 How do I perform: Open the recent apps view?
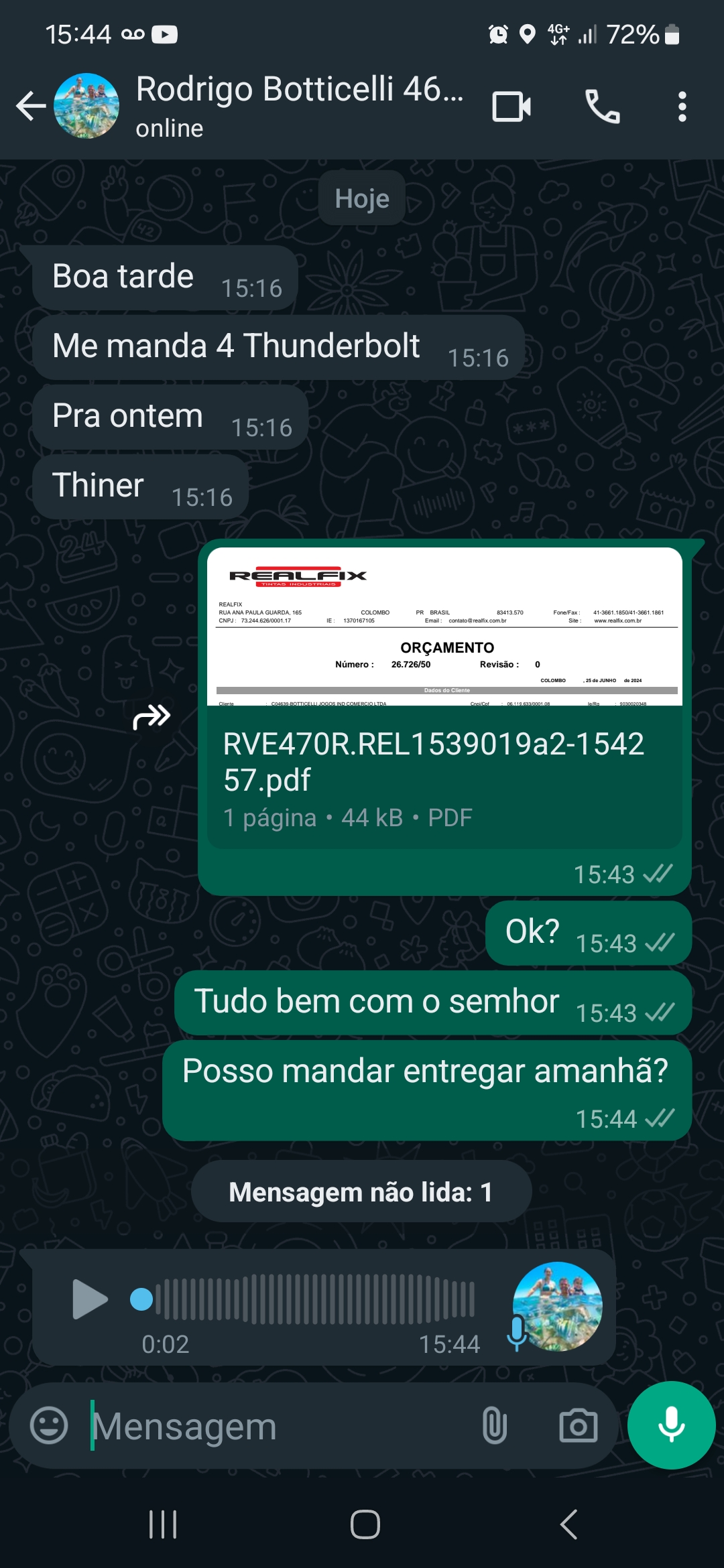[x=163, y=1524]
